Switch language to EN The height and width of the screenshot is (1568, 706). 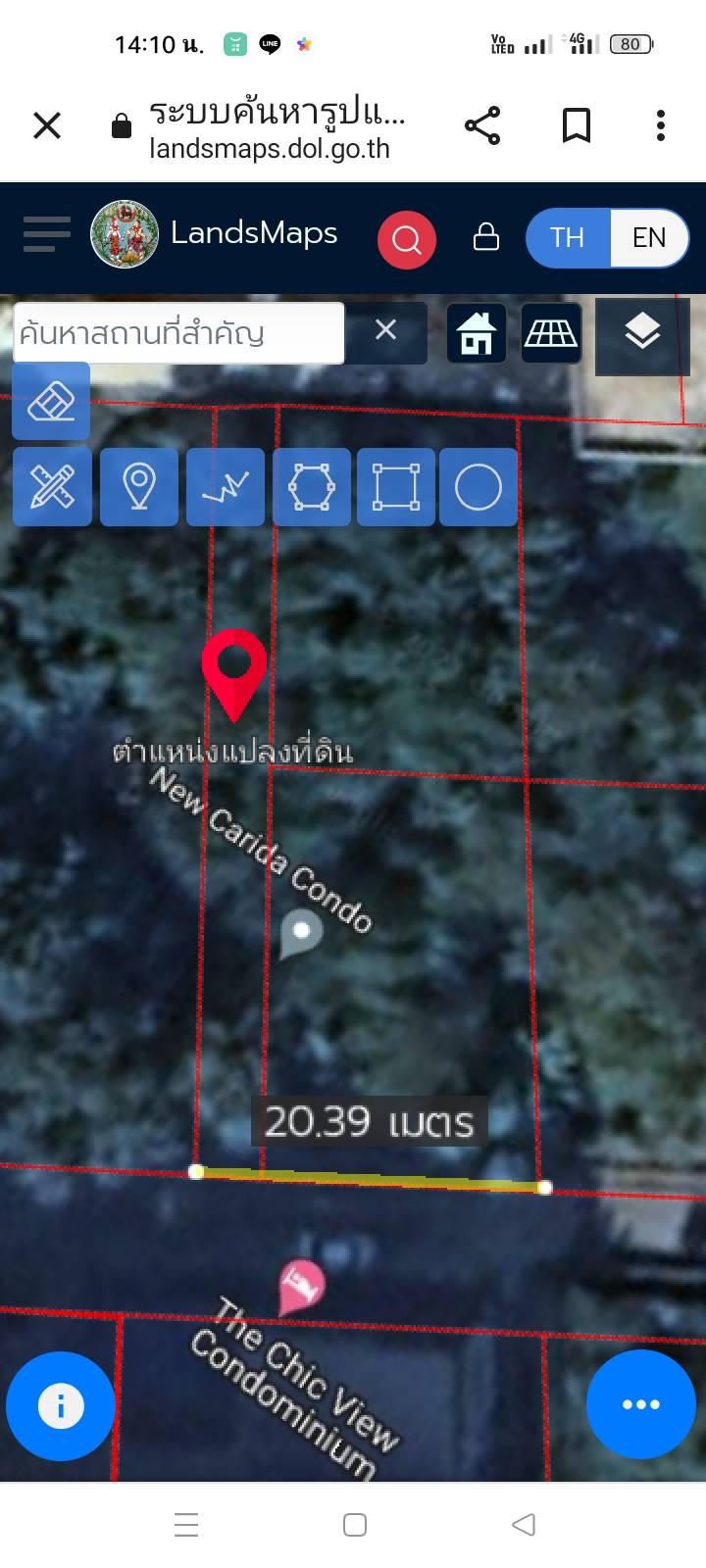(649, 238)
